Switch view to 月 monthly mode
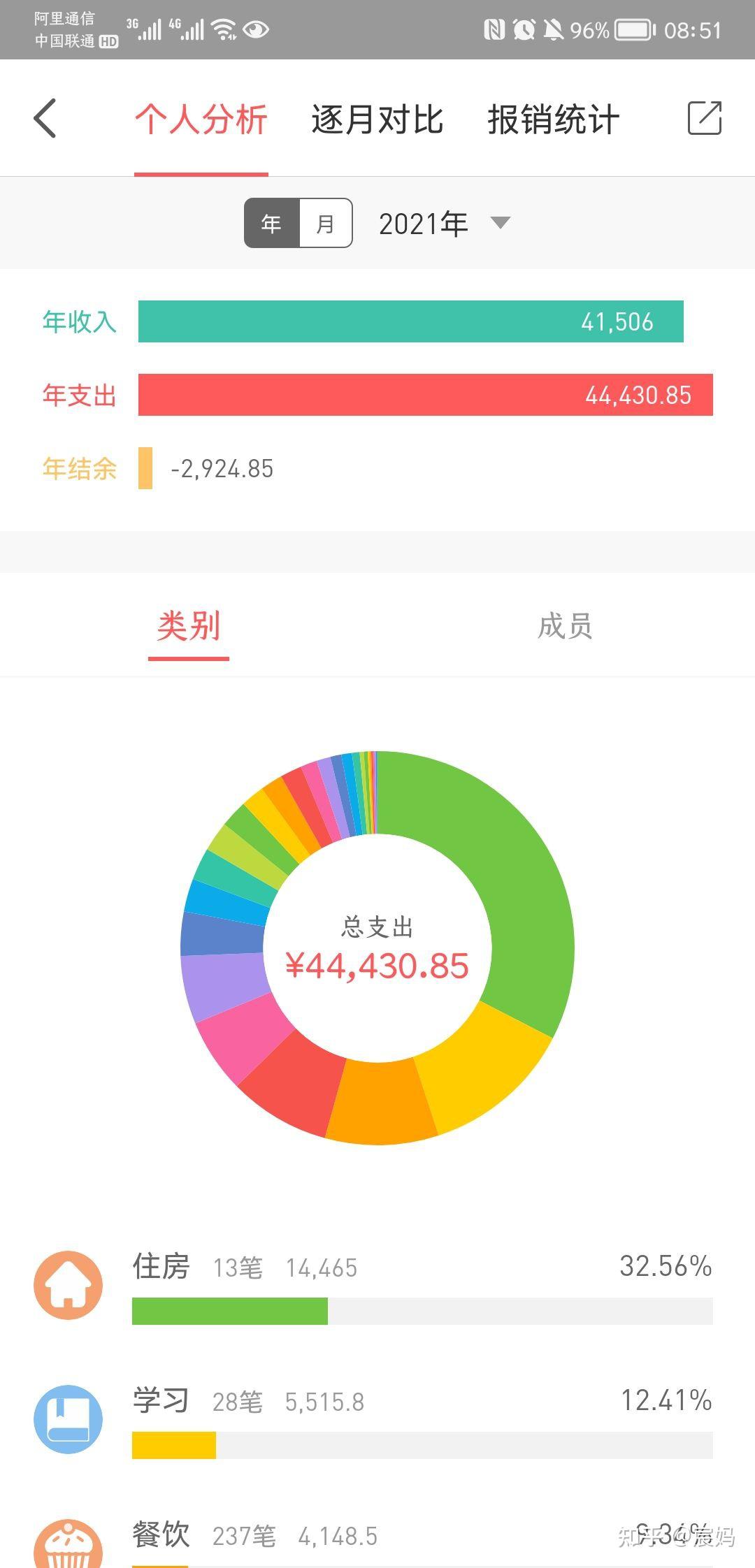The width and height of the screenshot is (755, 1568). pos(325,222)
